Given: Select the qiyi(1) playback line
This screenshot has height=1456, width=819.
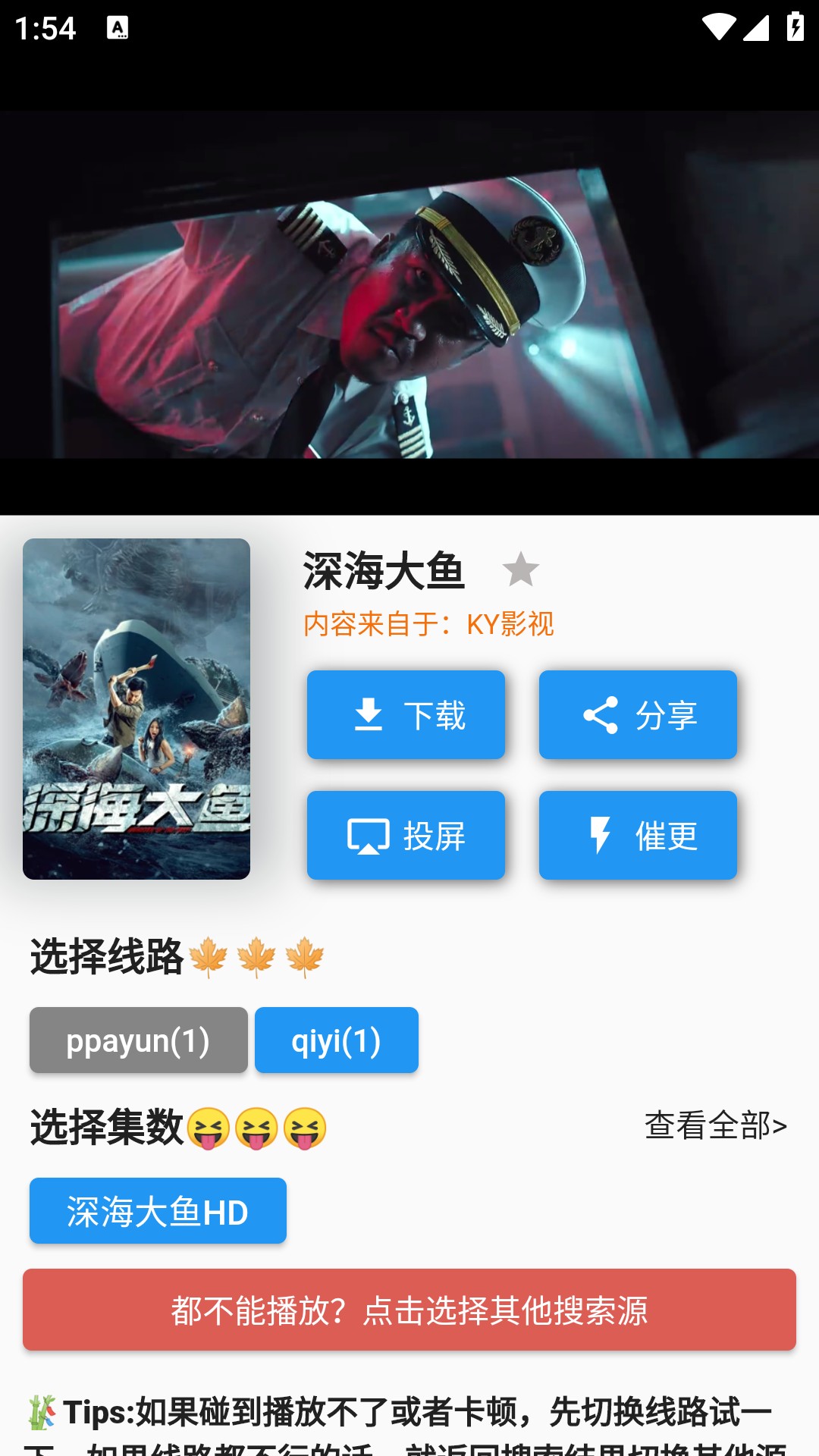Looking at the screenshot, I should click(337, 1041).
